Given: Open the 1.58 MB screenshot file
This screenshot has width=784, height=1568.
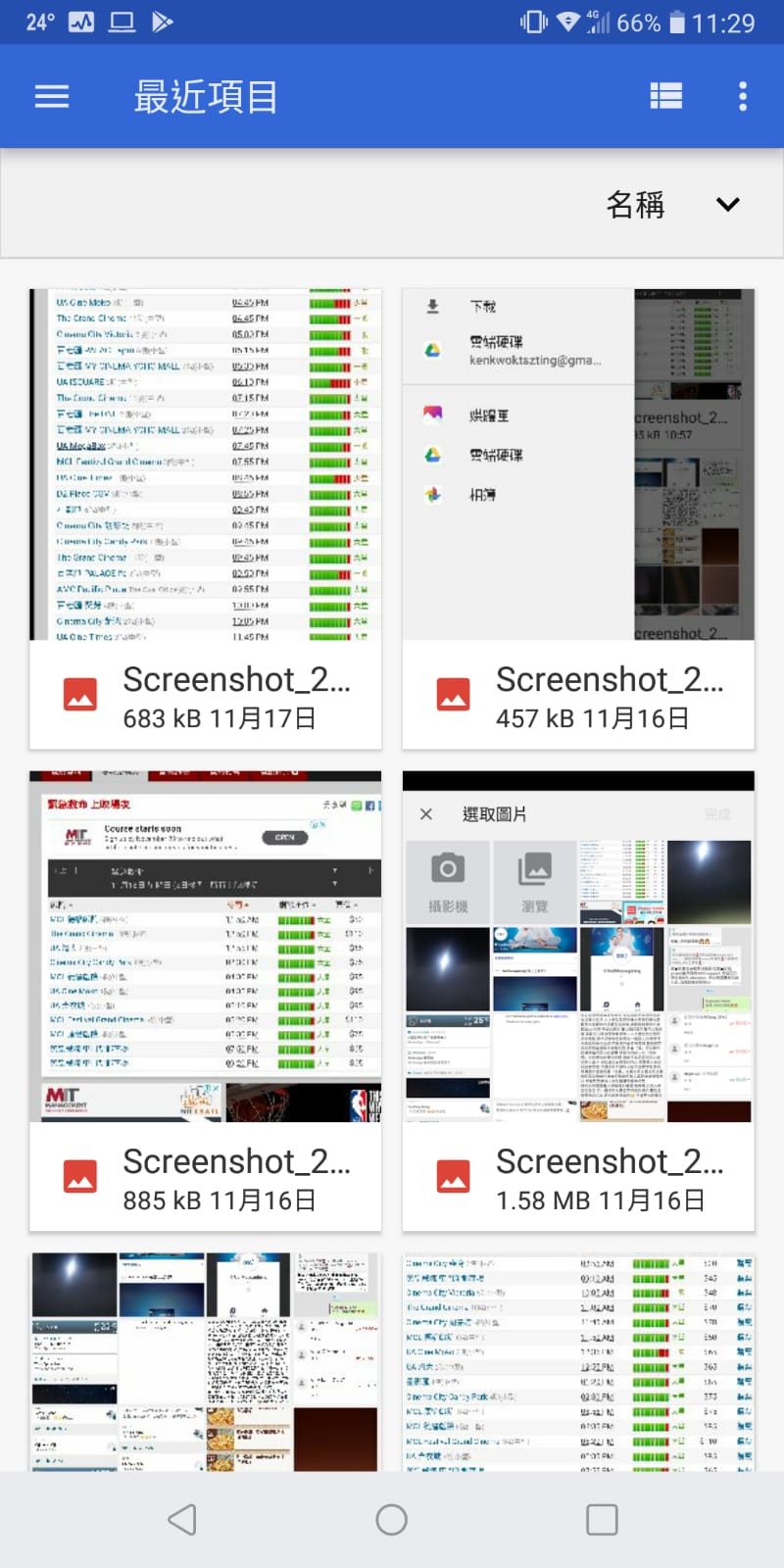Looking at the screenshot, I should point(578,1000).
